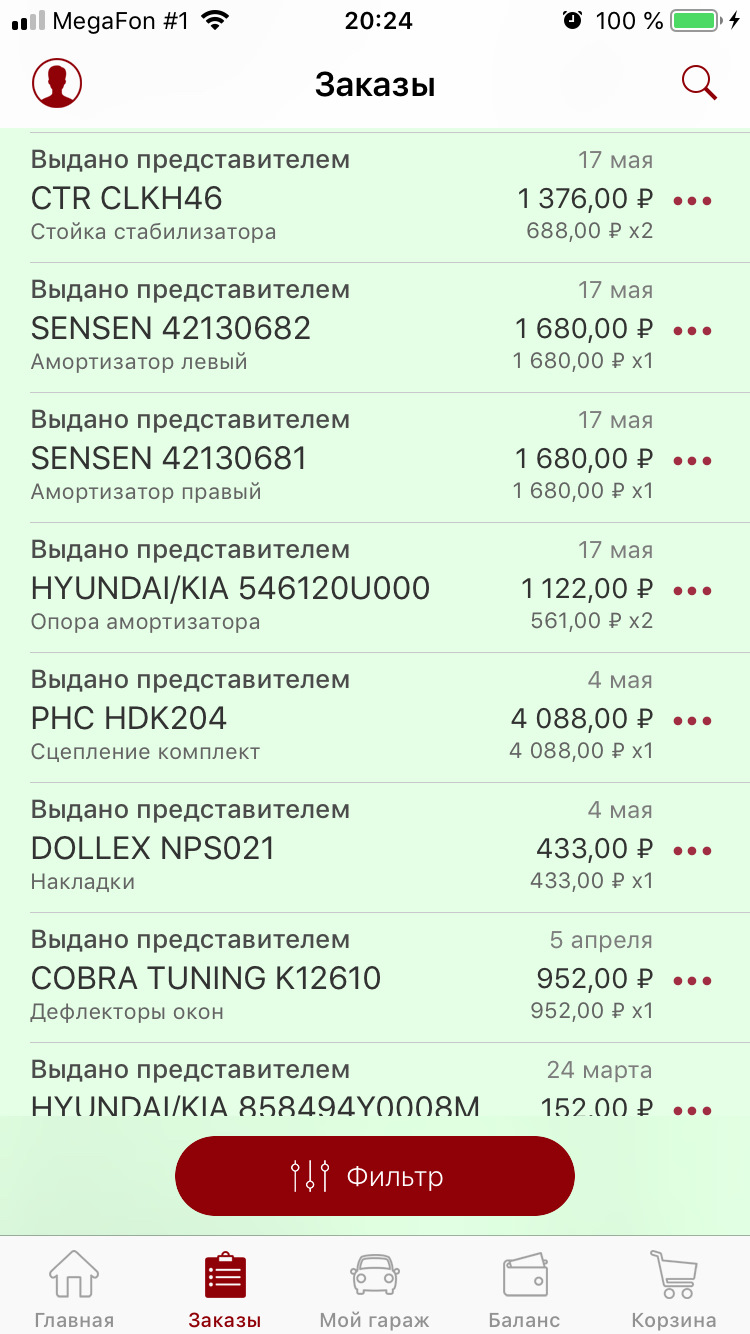Show the three-dot menu for DOLLEX NPS021
Screen dimensions: 750x1334
(x=692, y=851)
